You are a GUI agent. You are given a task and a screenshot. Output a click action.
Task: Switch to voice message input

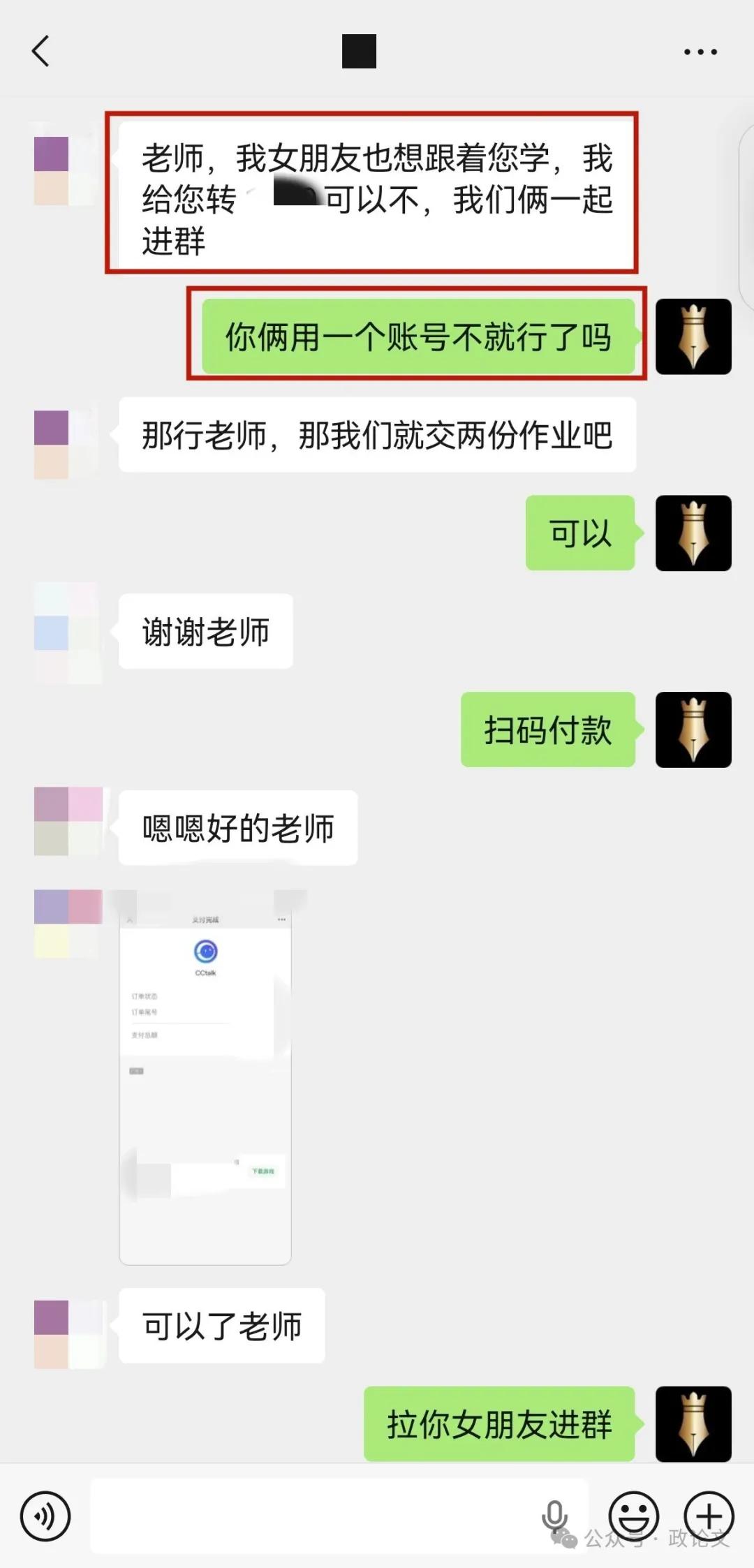coord(45,1516)
